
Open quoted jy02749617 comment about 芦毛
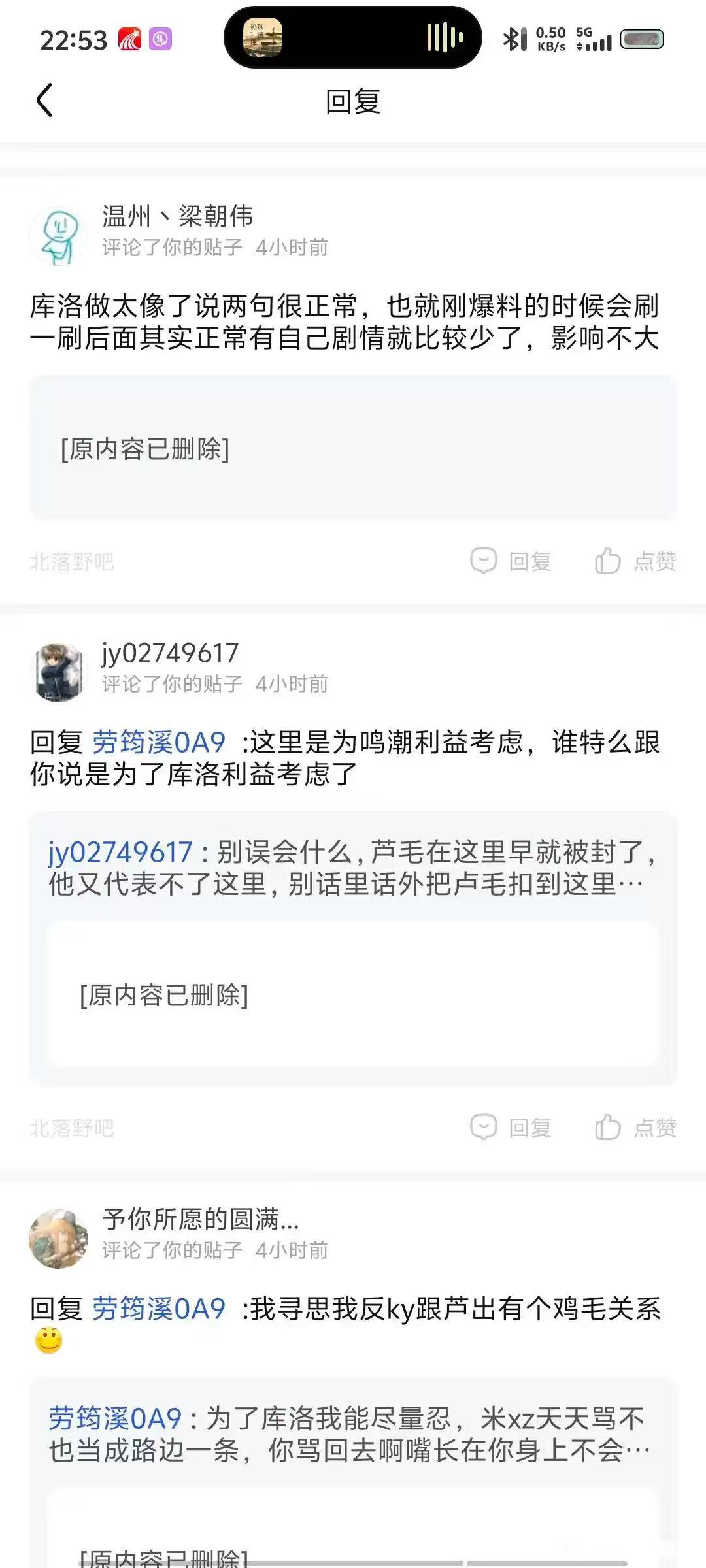(x=352, y=868)
